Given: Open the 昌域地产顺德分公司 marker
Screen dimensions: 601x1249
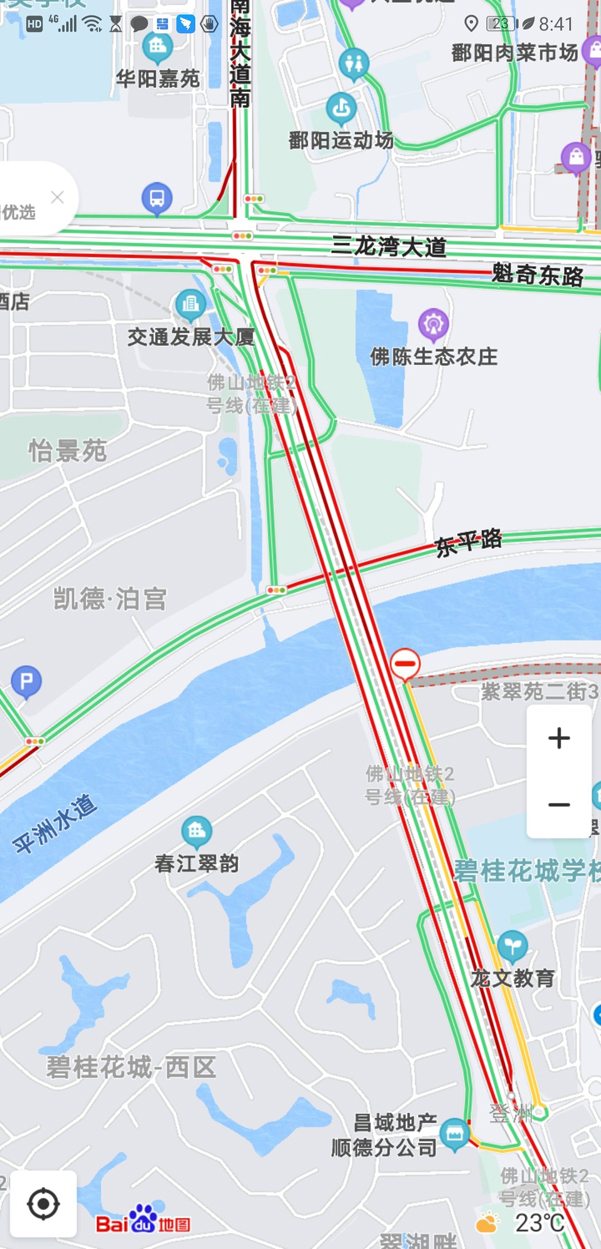Looking at the screenshot, I should click(x=455, y=1133).
